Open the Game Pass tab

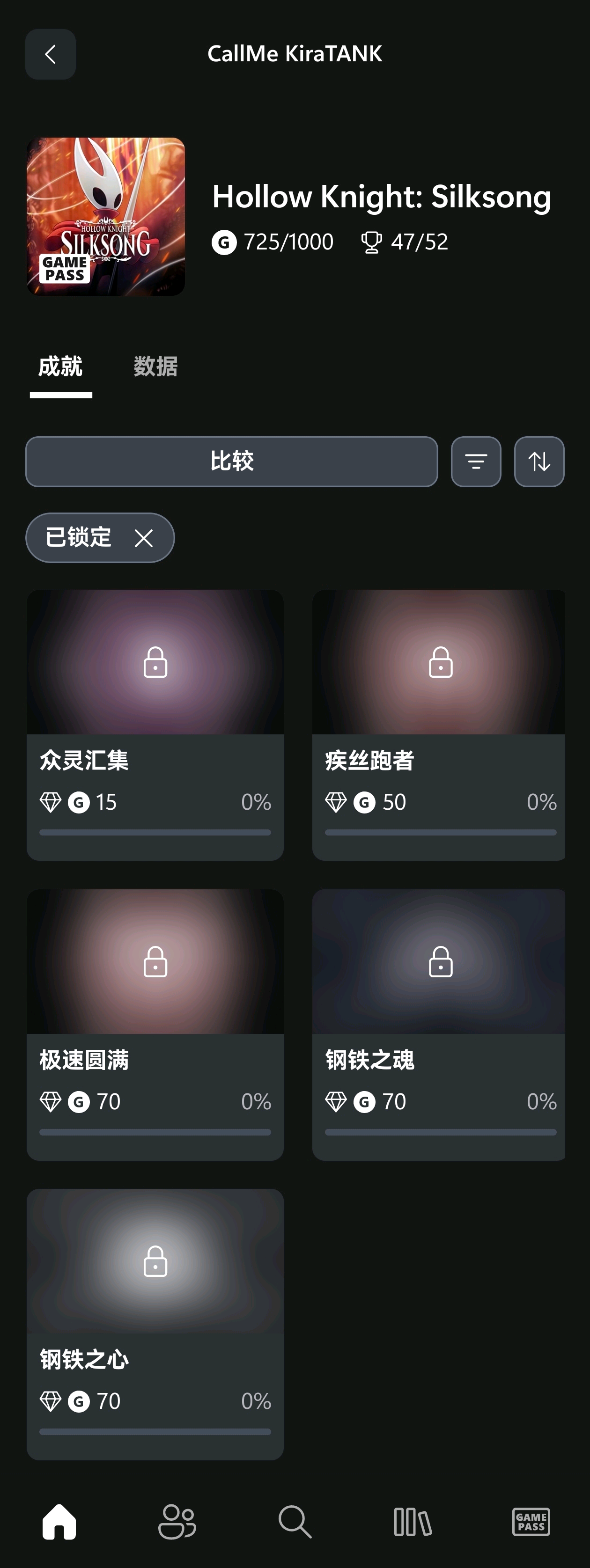point(531,1522)
